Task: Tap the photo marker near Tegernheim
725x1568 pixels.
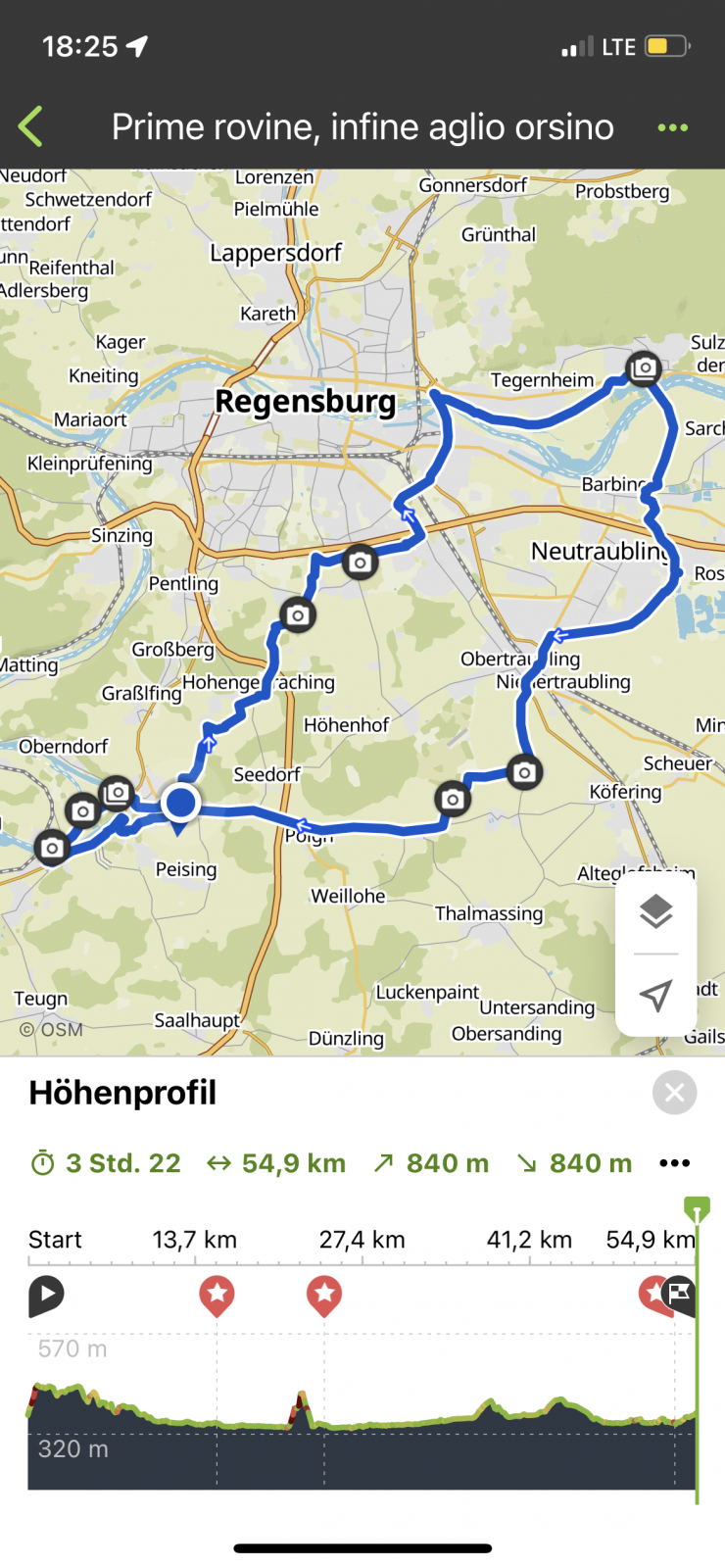Action: [x=644, y=368]
